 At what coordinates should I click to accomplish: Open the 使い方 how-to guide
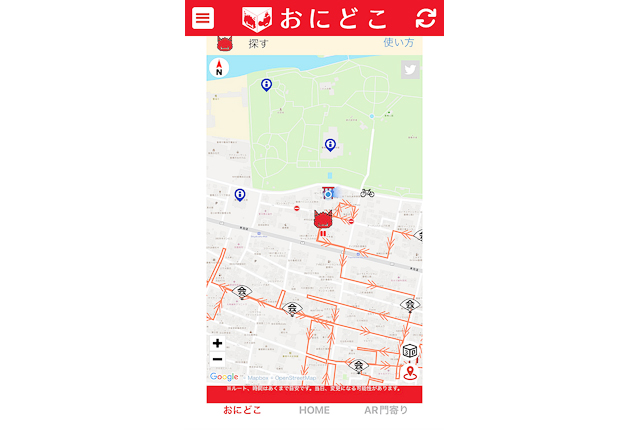(x=398, y=43)
